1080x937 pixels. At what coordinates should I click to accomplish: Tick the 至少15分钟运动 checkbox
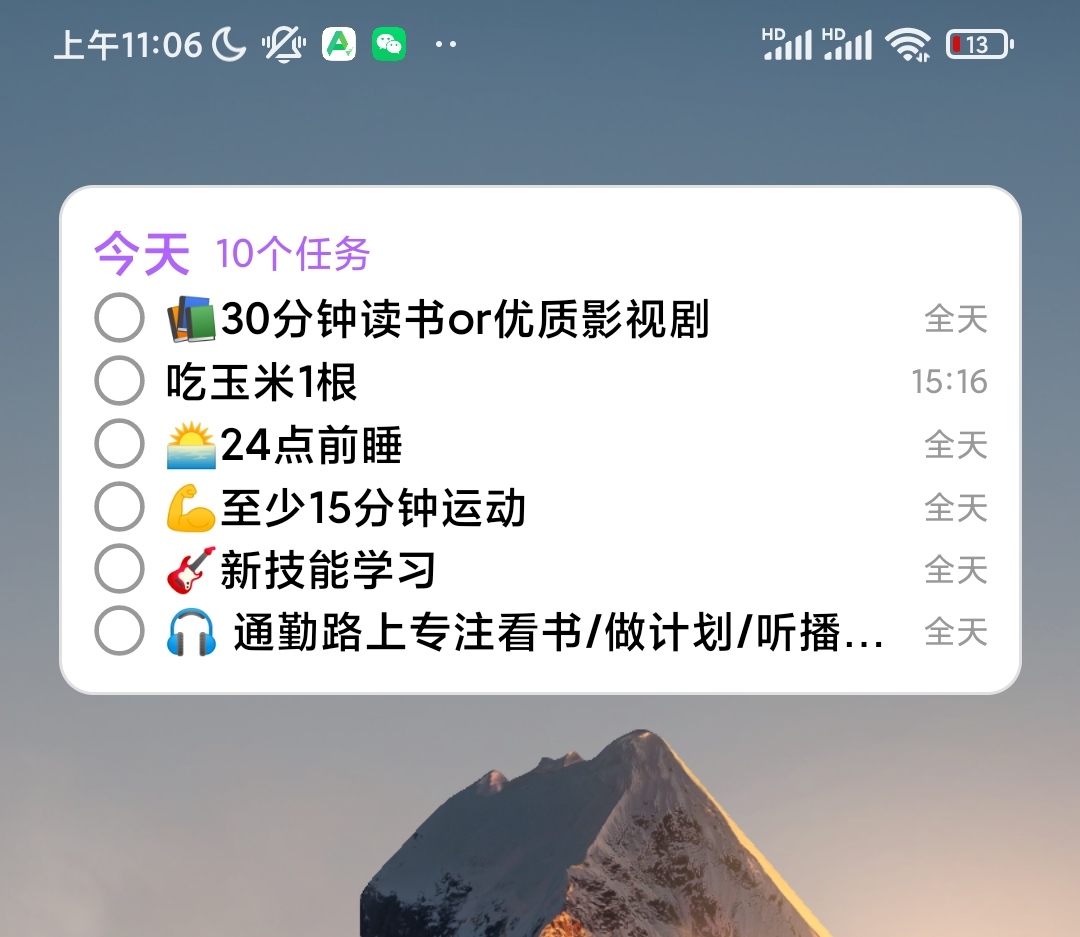coord(119,507)
